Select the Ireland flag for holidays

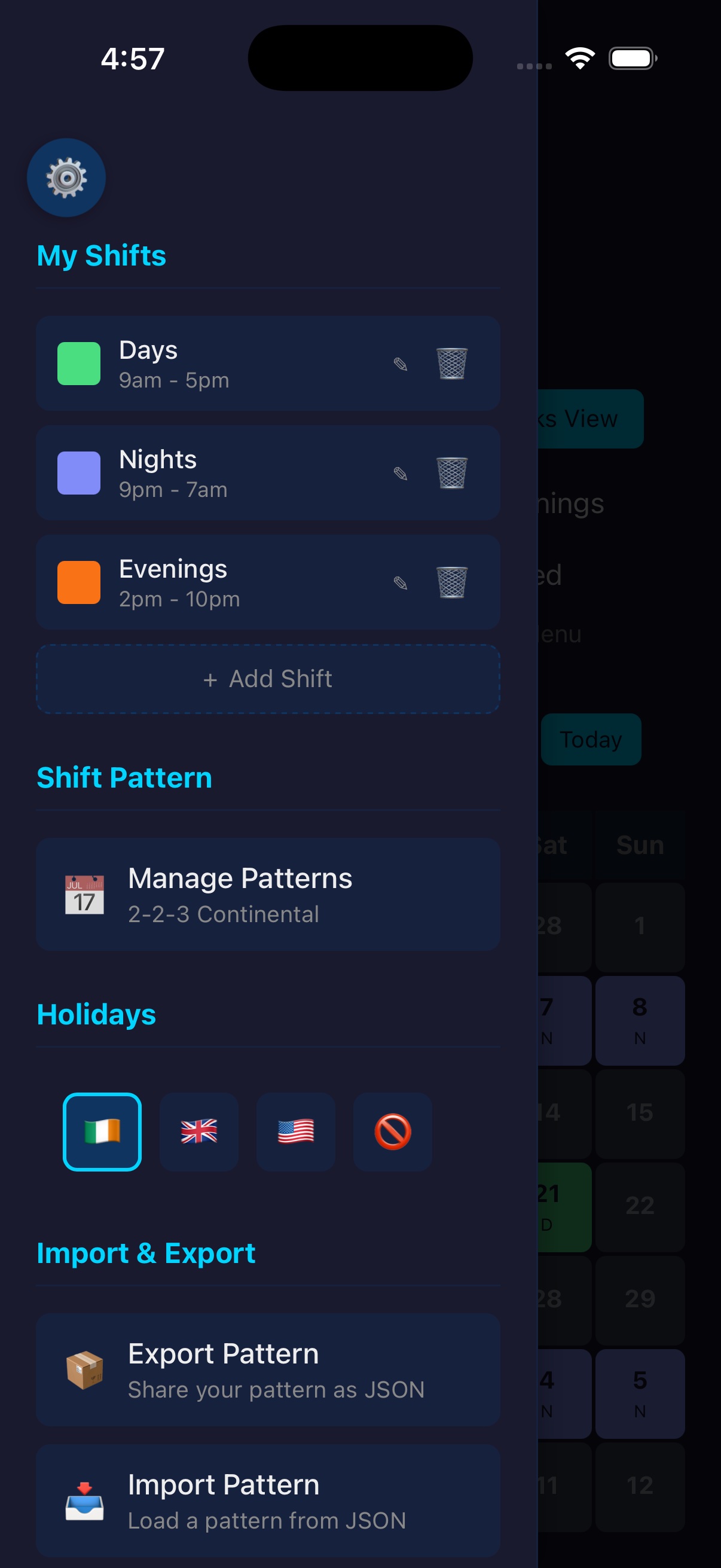[102, 1131]
